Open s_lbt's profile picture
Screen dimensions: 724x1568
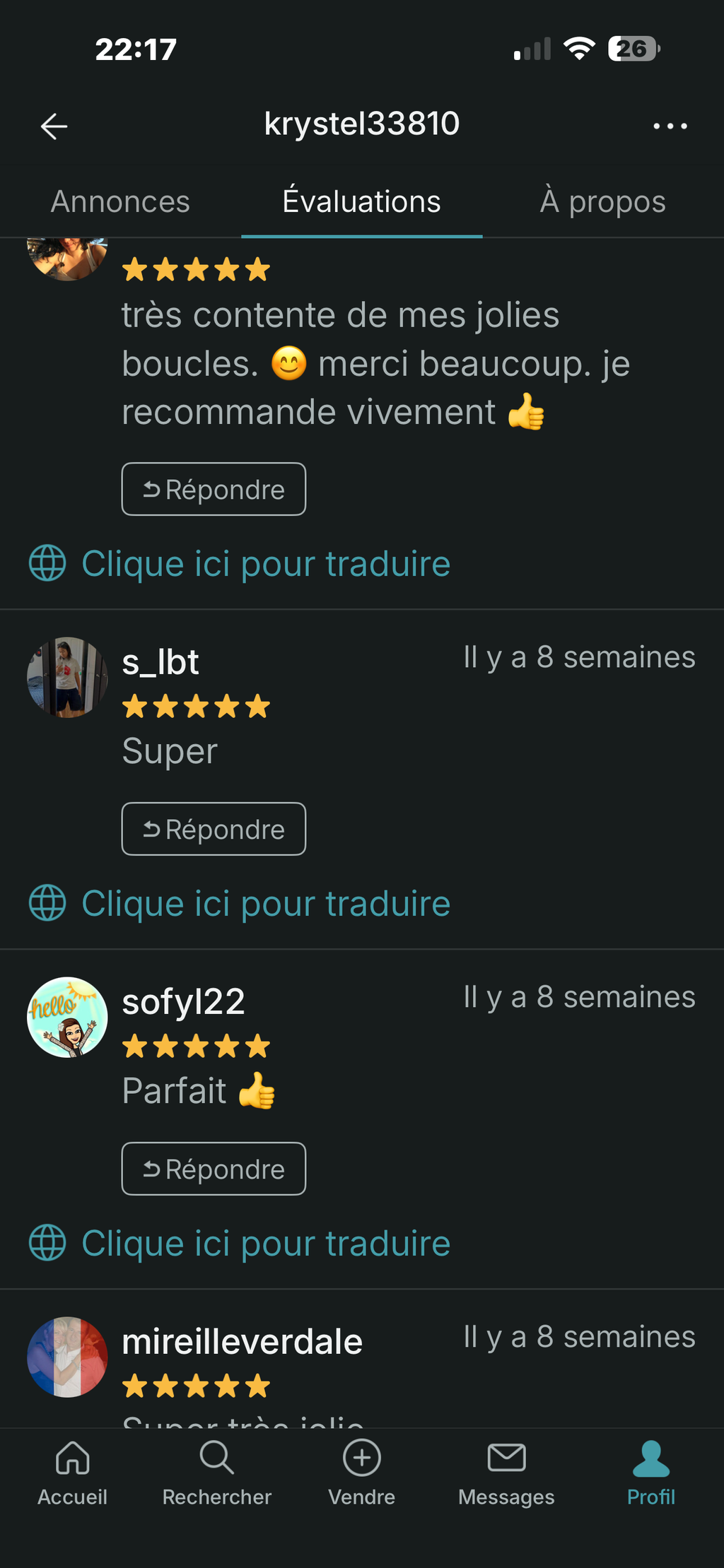pos(67,678)
